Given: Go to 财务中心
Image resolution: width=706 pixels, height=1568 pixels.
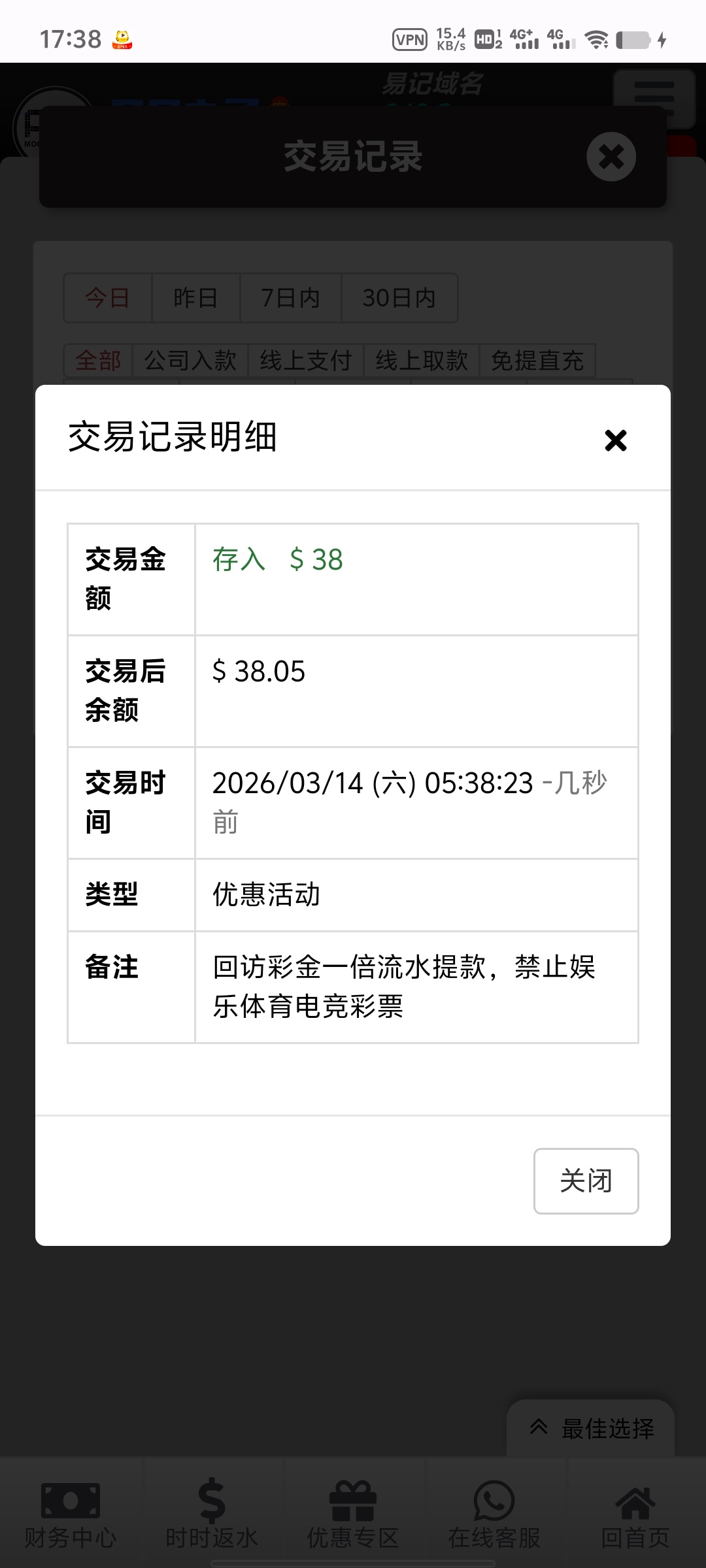Looking at the screenshot, I should pos(71,1512).
